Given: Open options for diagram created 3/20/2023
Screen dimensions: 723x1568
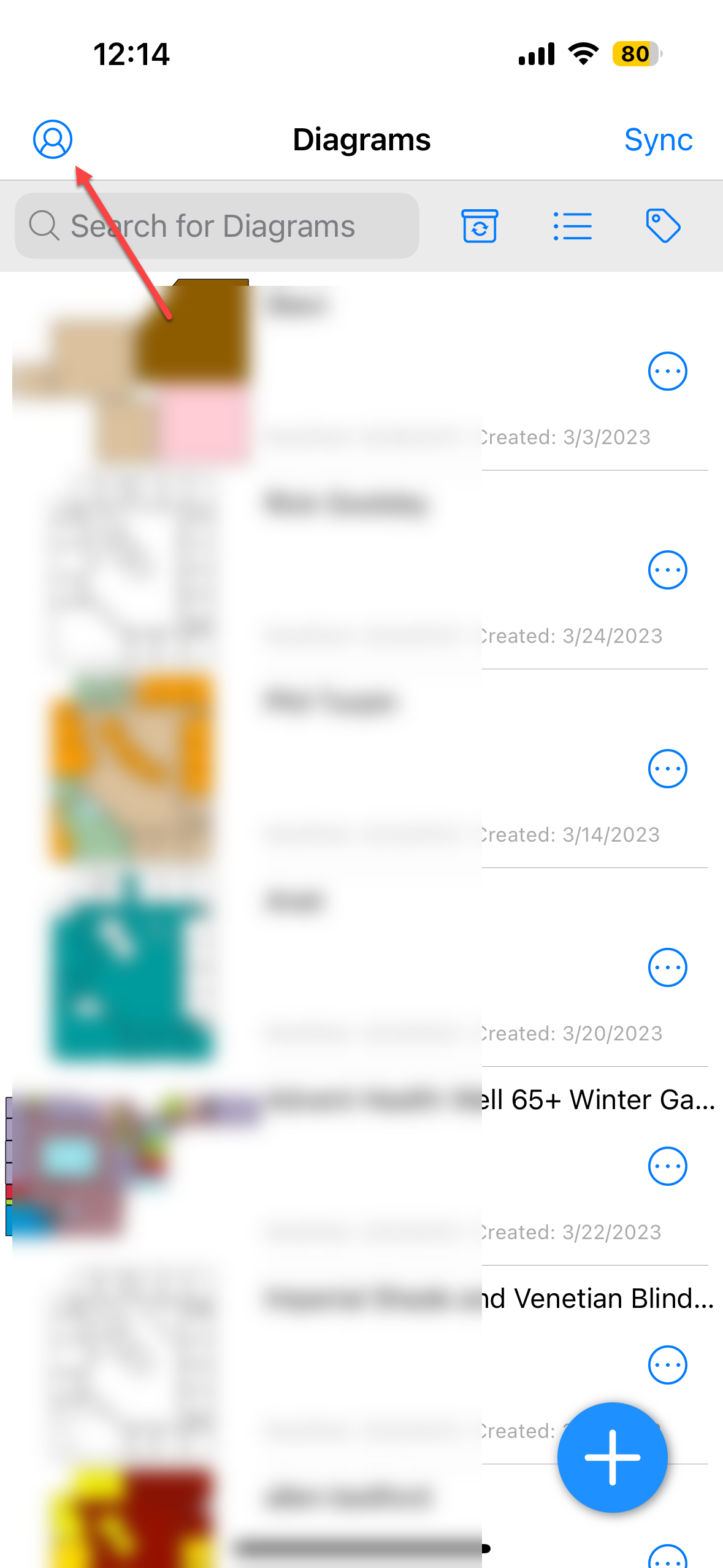Looking at the screenshot, I should [x=667, y=967].
